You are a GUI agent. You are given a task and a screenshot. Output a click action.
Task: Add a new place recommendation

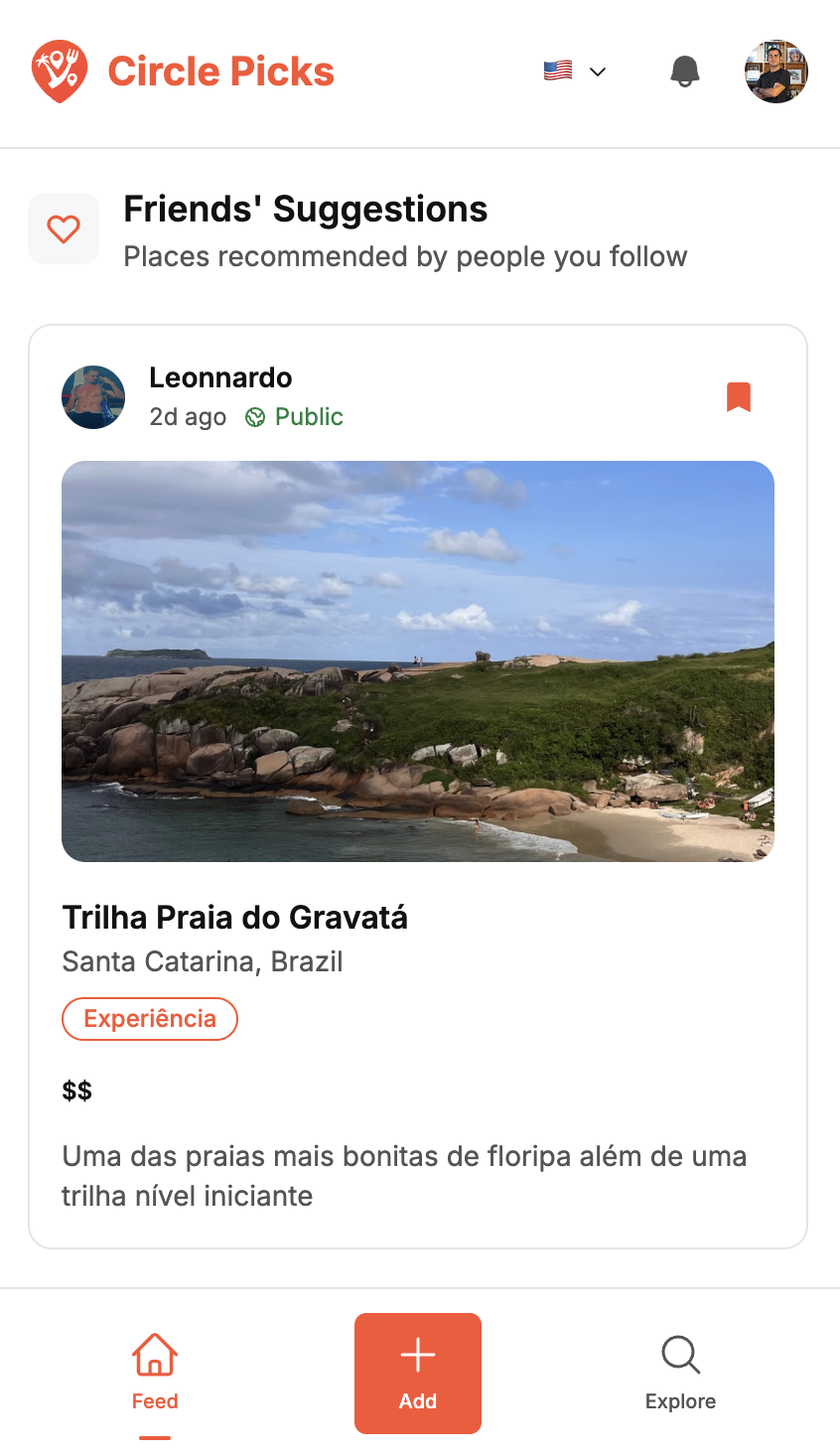(418, 1374)
